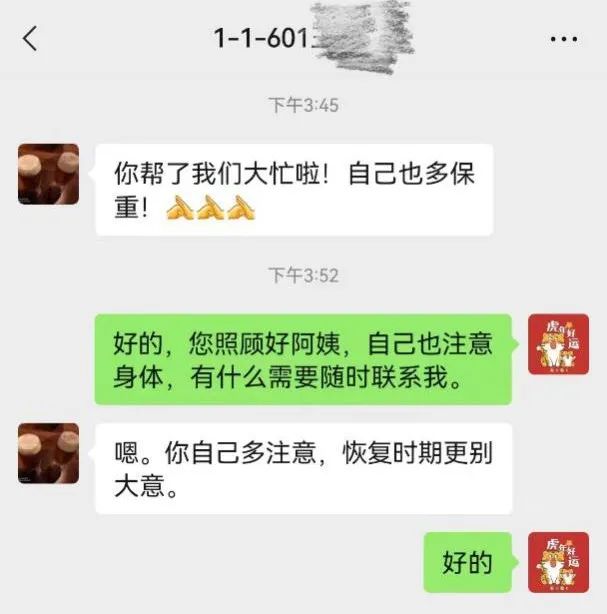The width and height of the screenshot is (607, 614).
Task: Open the three-dot chat info menu
Action: pos(567,39)
